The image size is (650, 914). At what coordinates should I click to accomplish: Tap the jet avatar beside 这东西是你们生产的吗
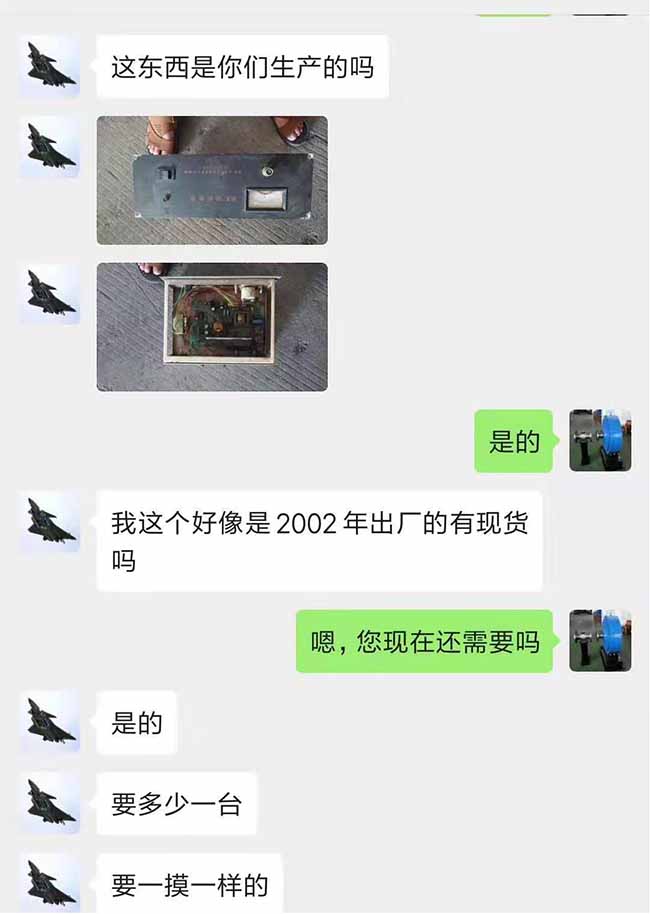point(50,67)
